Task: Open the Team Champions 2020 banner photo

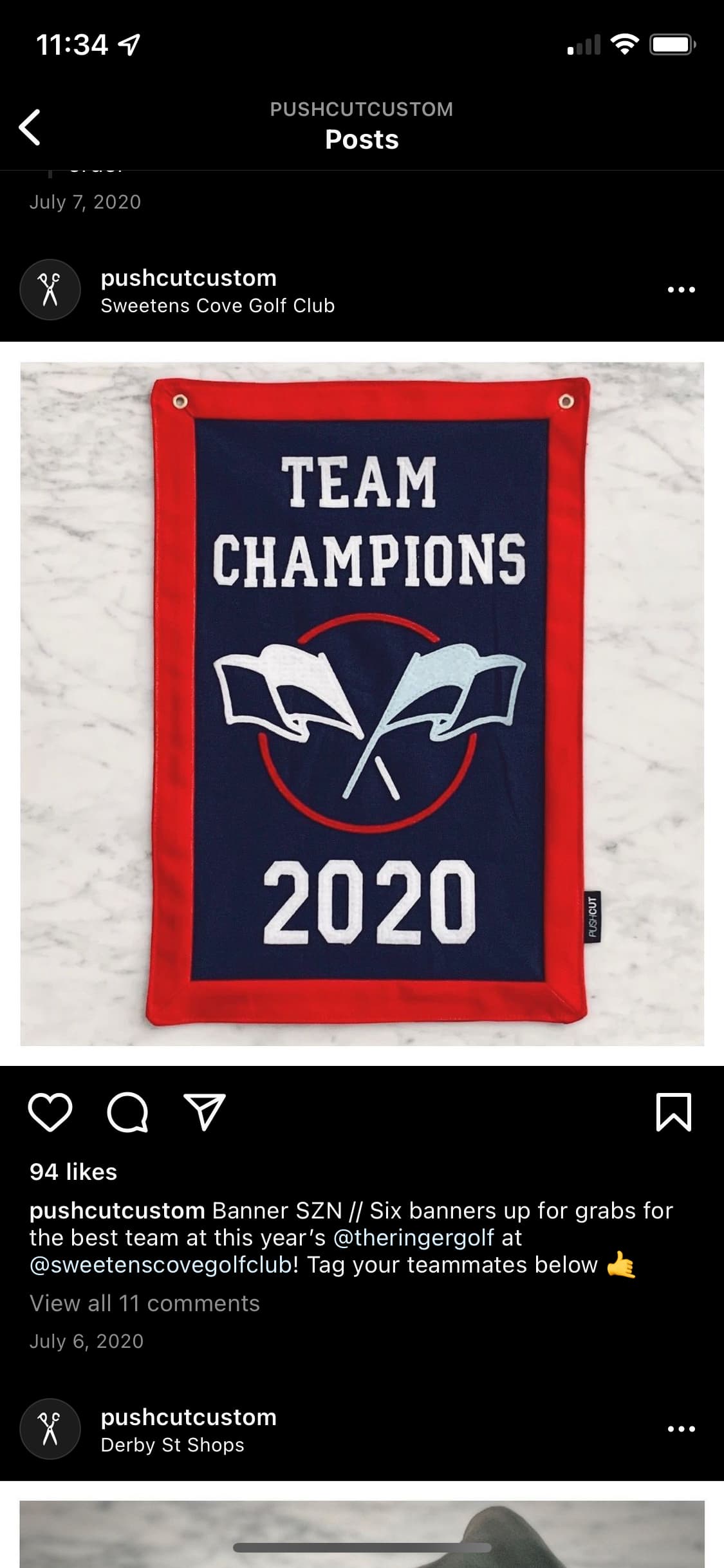Action: (362, 704)
